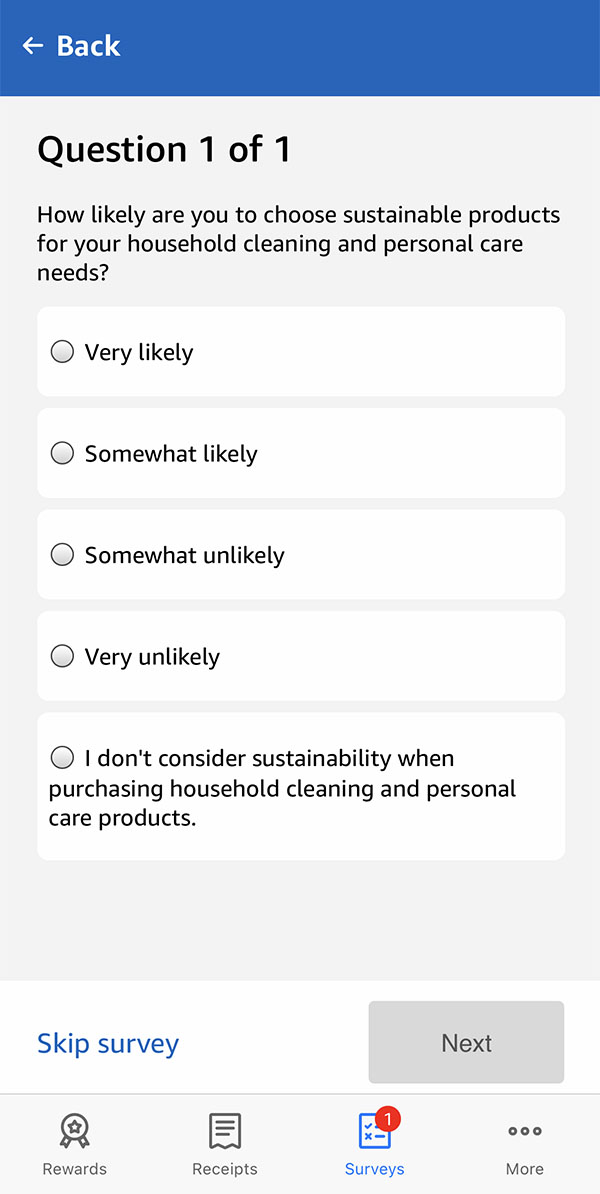Tap the Next button
The height and width of the screenshot is (1194, 600).
pos(466,1042)
